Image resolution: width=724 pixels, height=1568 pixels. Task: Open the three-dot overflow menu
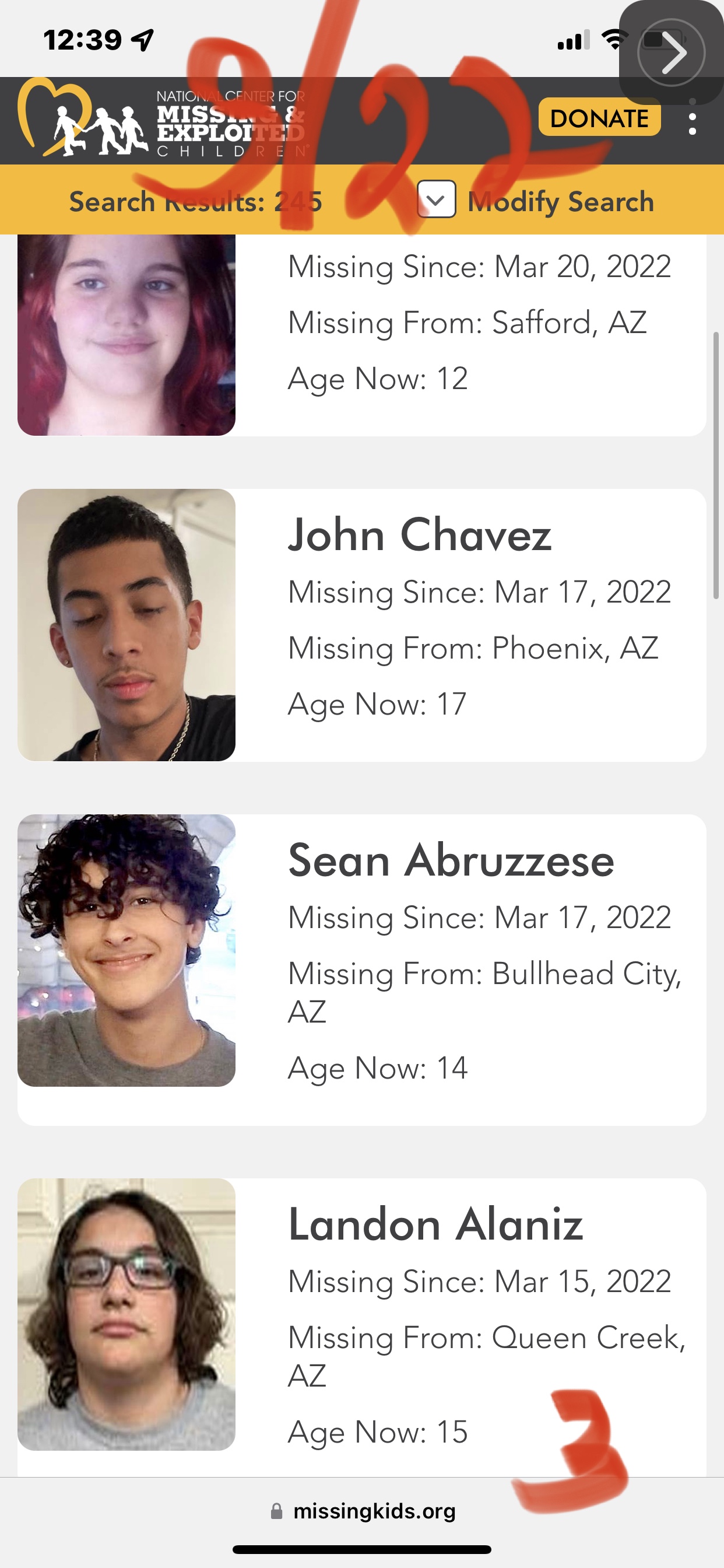pos(693,124)
